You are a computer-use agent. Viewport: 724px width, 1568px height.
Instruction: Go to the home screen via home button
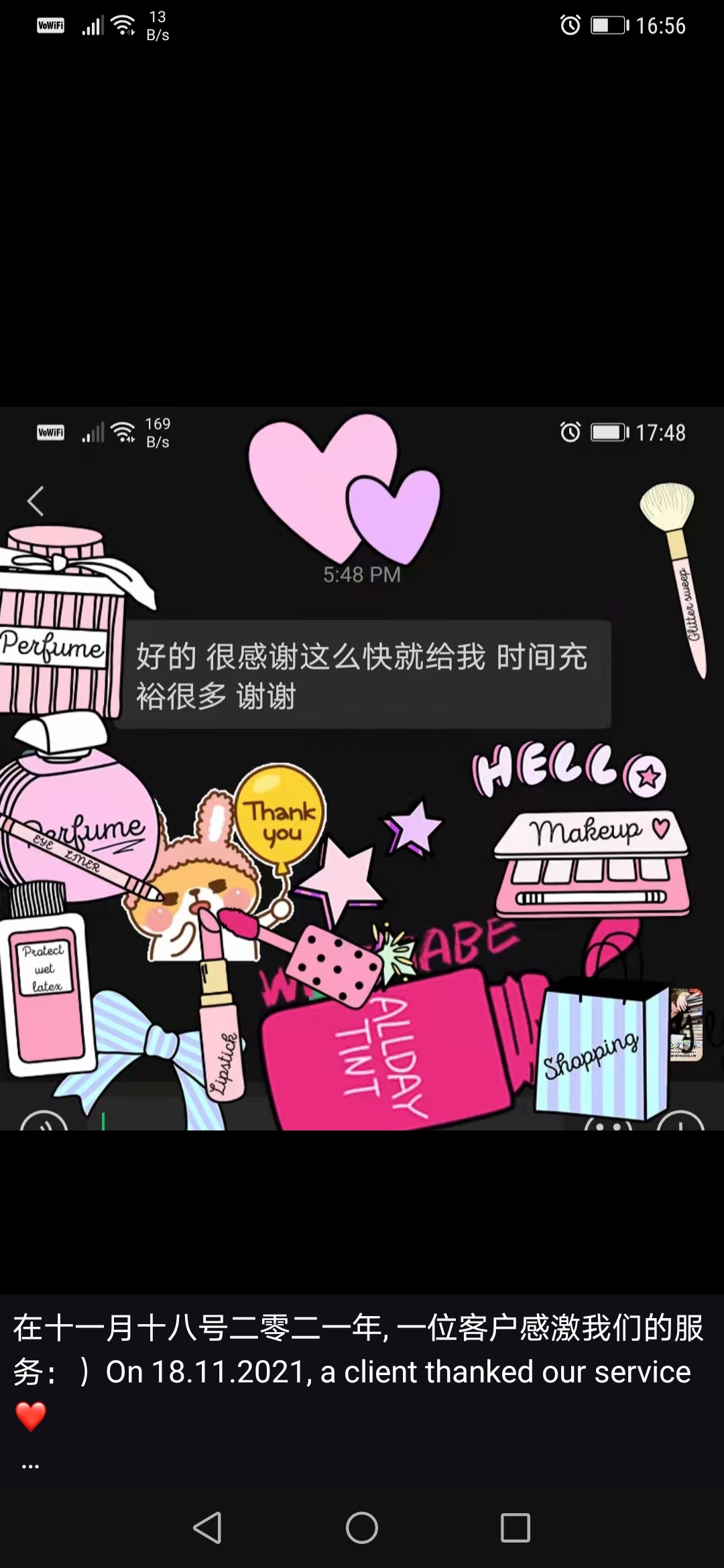[x=362, y=1528]
